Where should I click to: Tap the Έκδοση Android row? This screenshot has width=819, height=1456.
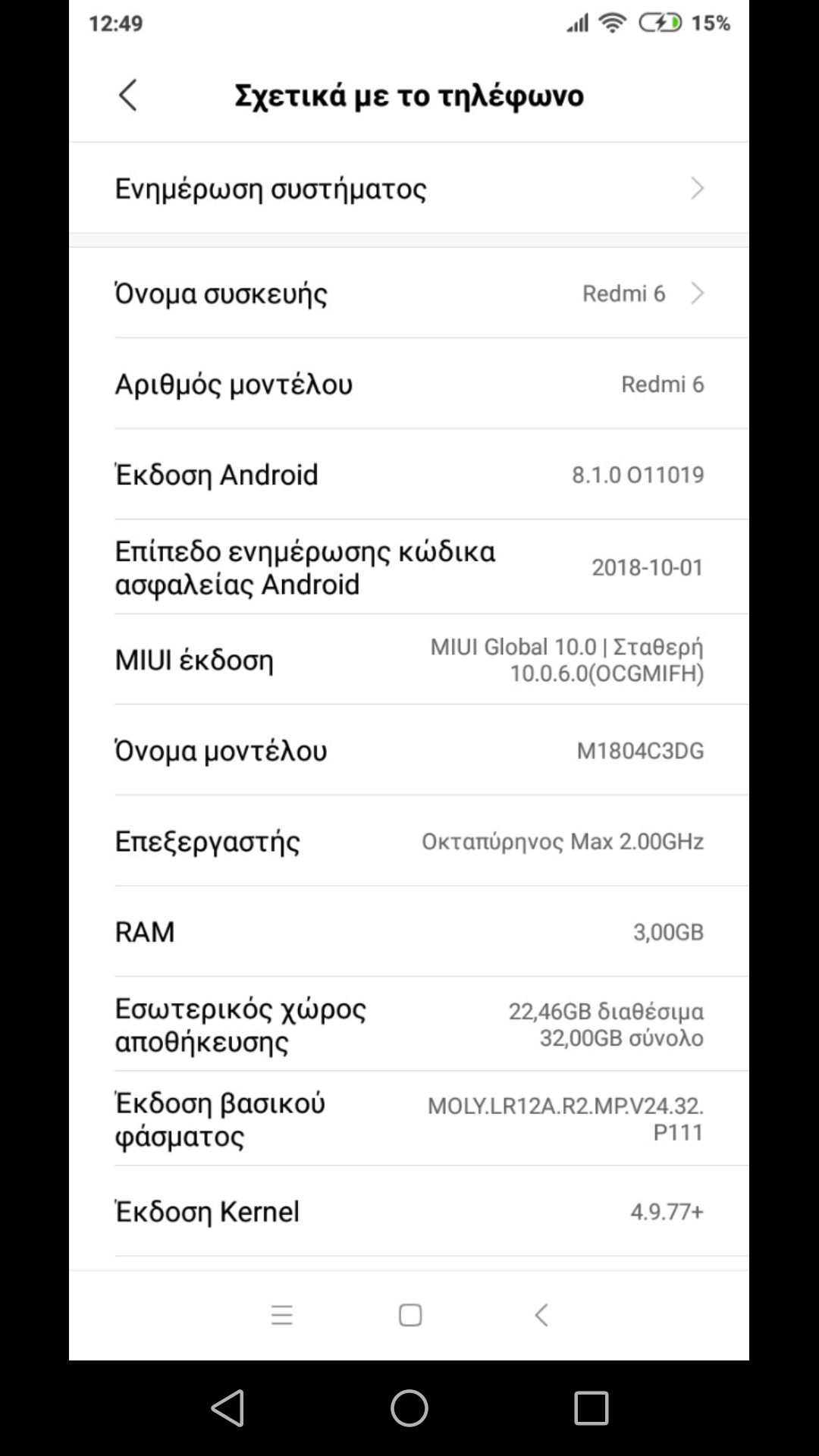click(x=409, y=475)
